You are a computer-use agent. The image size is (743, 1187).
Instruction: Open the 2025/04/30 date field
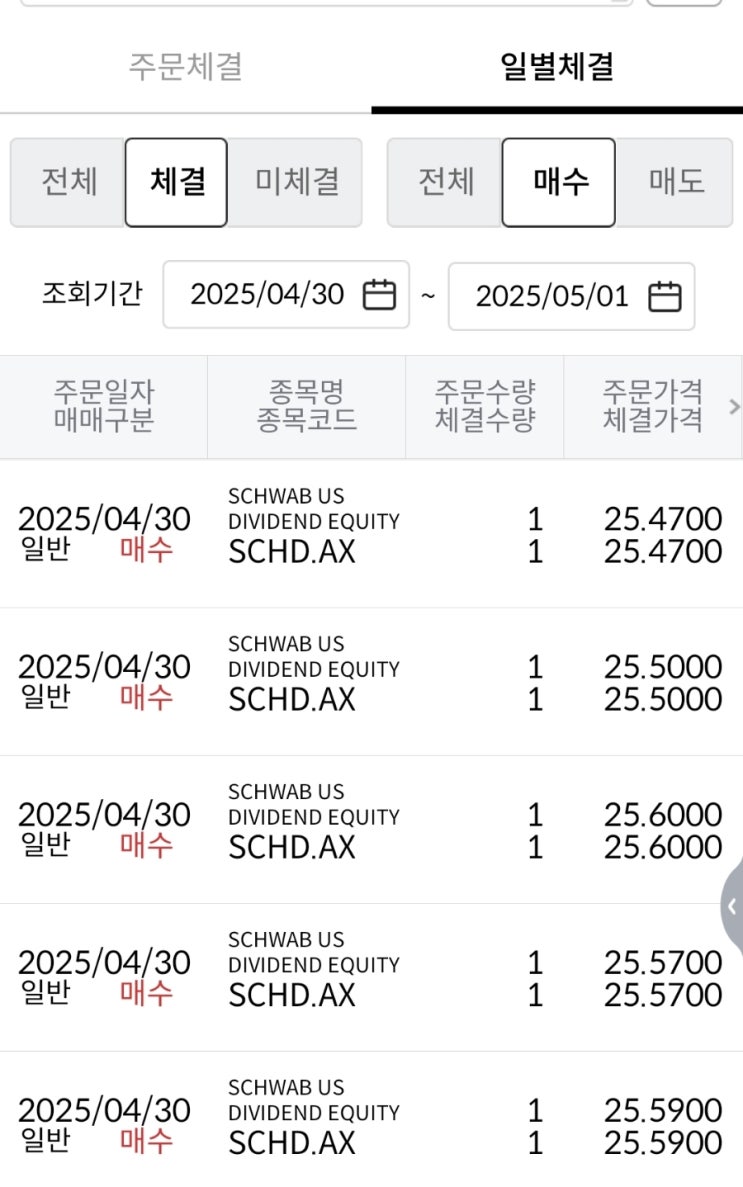[x=285, y=294]
